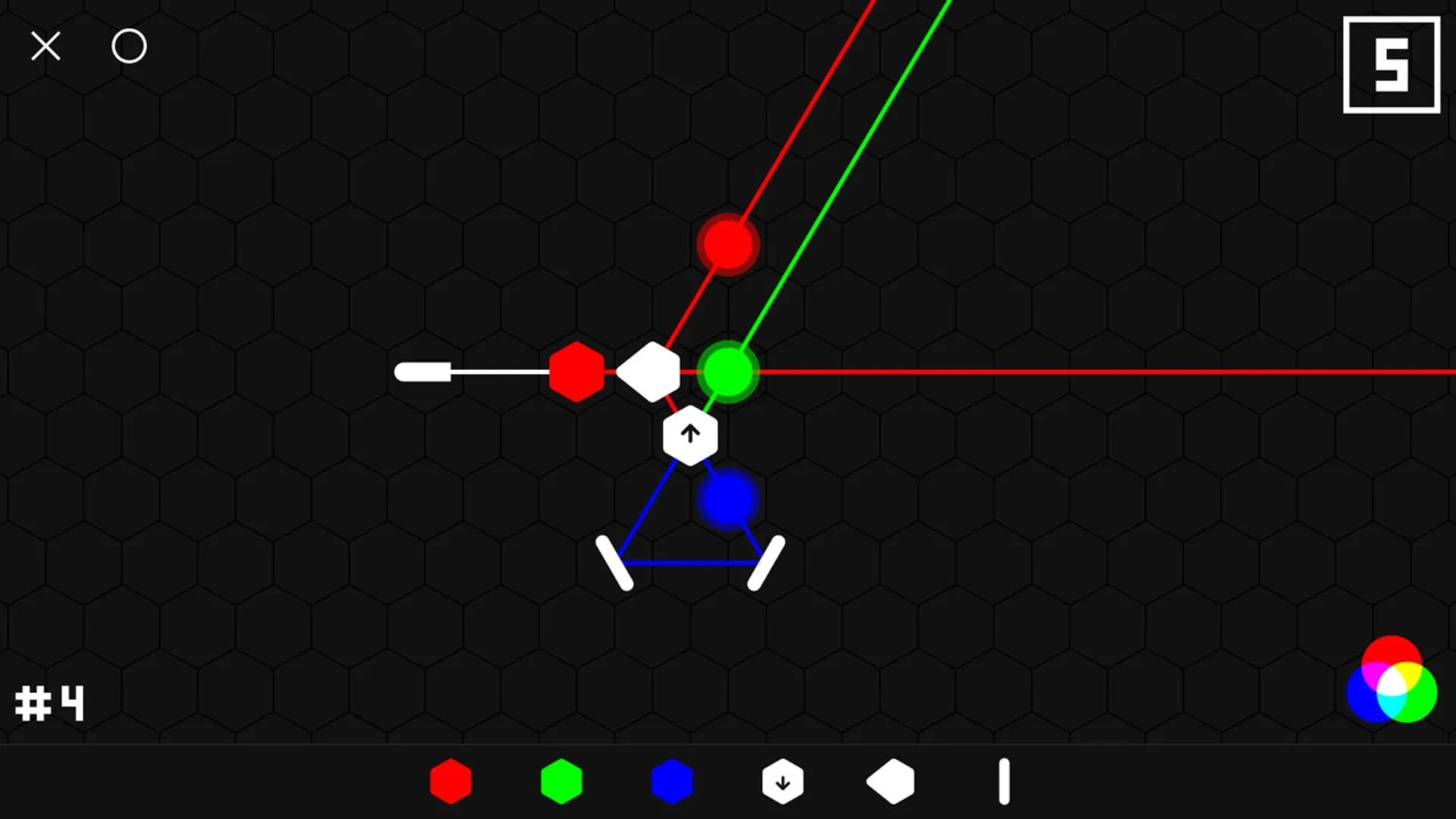Viewport: 1456px width, 819px height.
Task: Tap the red hexagon filter on the board
Action: tap(576, 372)
